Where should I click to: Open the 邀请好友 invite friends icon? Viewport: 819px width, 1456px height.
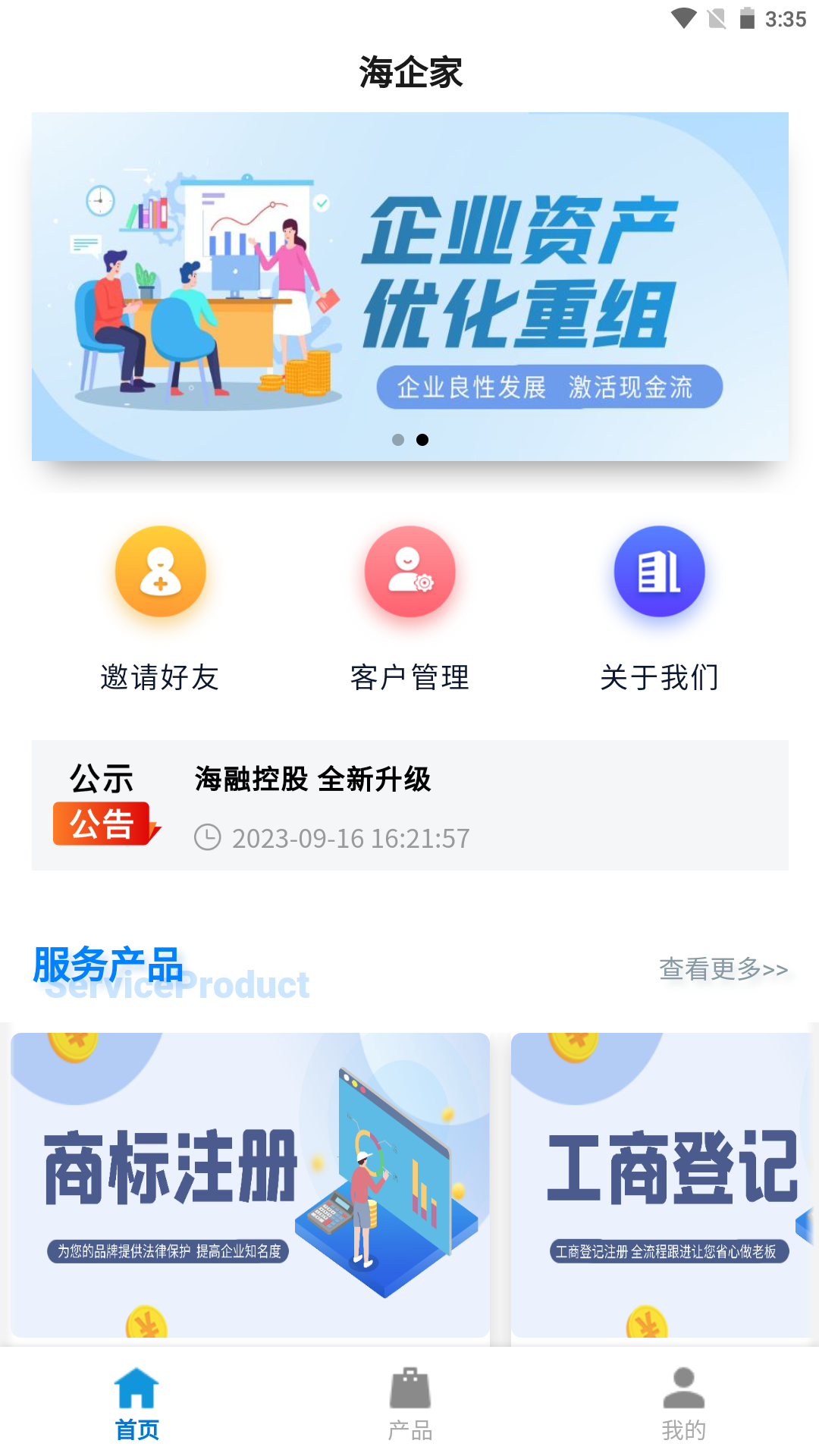pyautogui.click(x=158, y=572)
